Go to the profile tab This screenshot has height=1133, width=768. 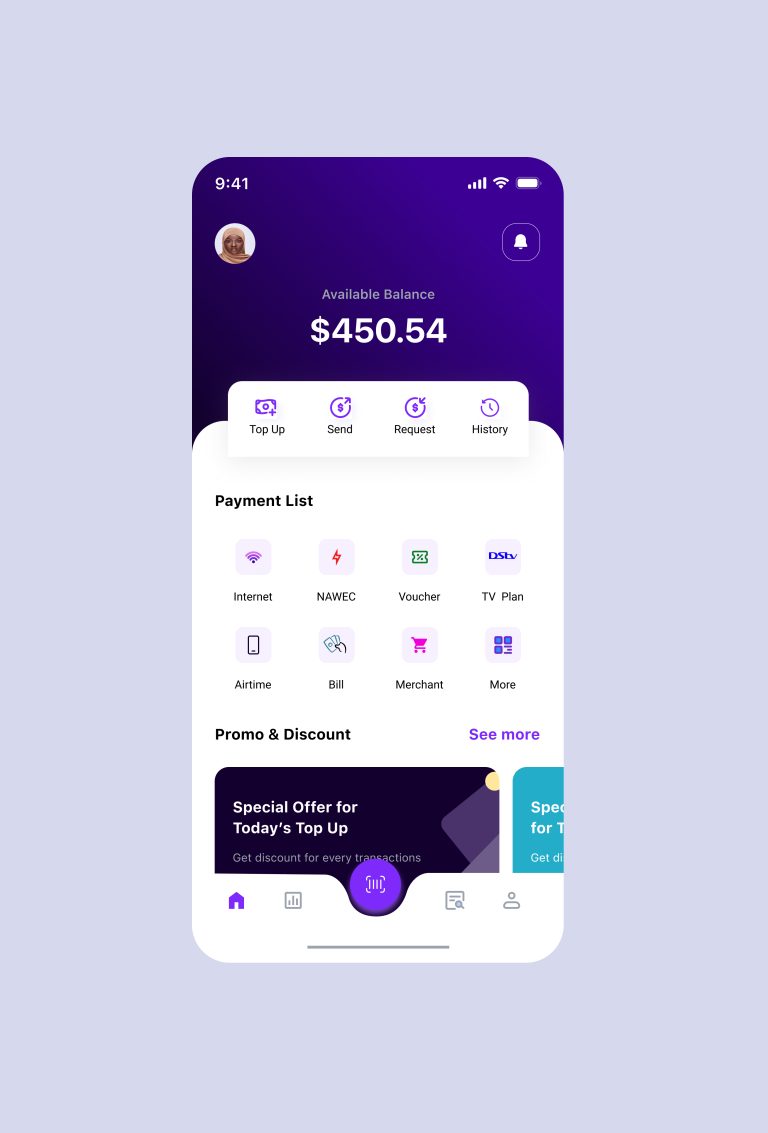coord(511,901)
